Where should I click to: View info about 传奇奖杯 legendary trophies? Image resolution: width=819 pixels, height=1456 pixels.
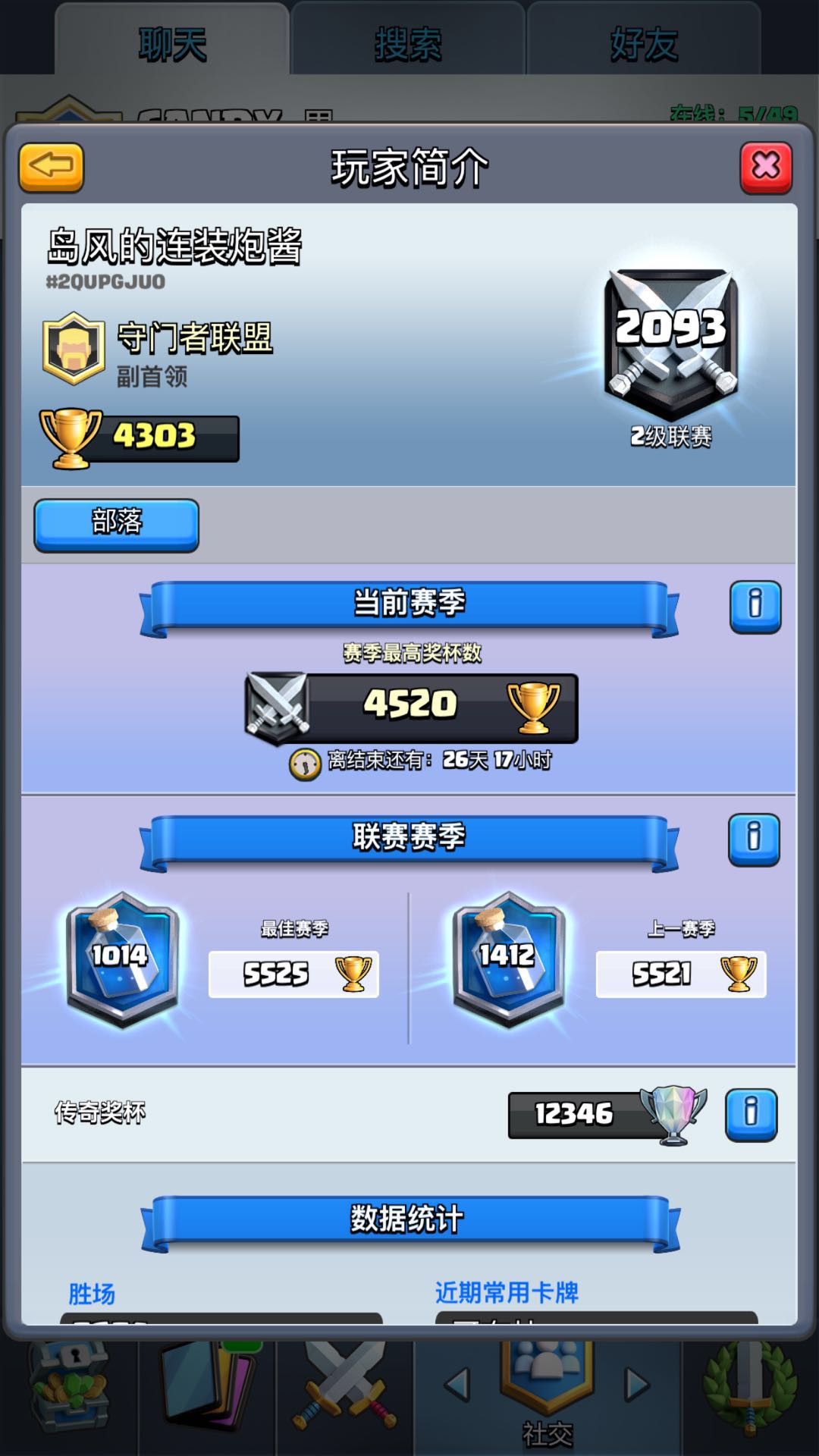pyautogui.click(x=751, y=1114)
